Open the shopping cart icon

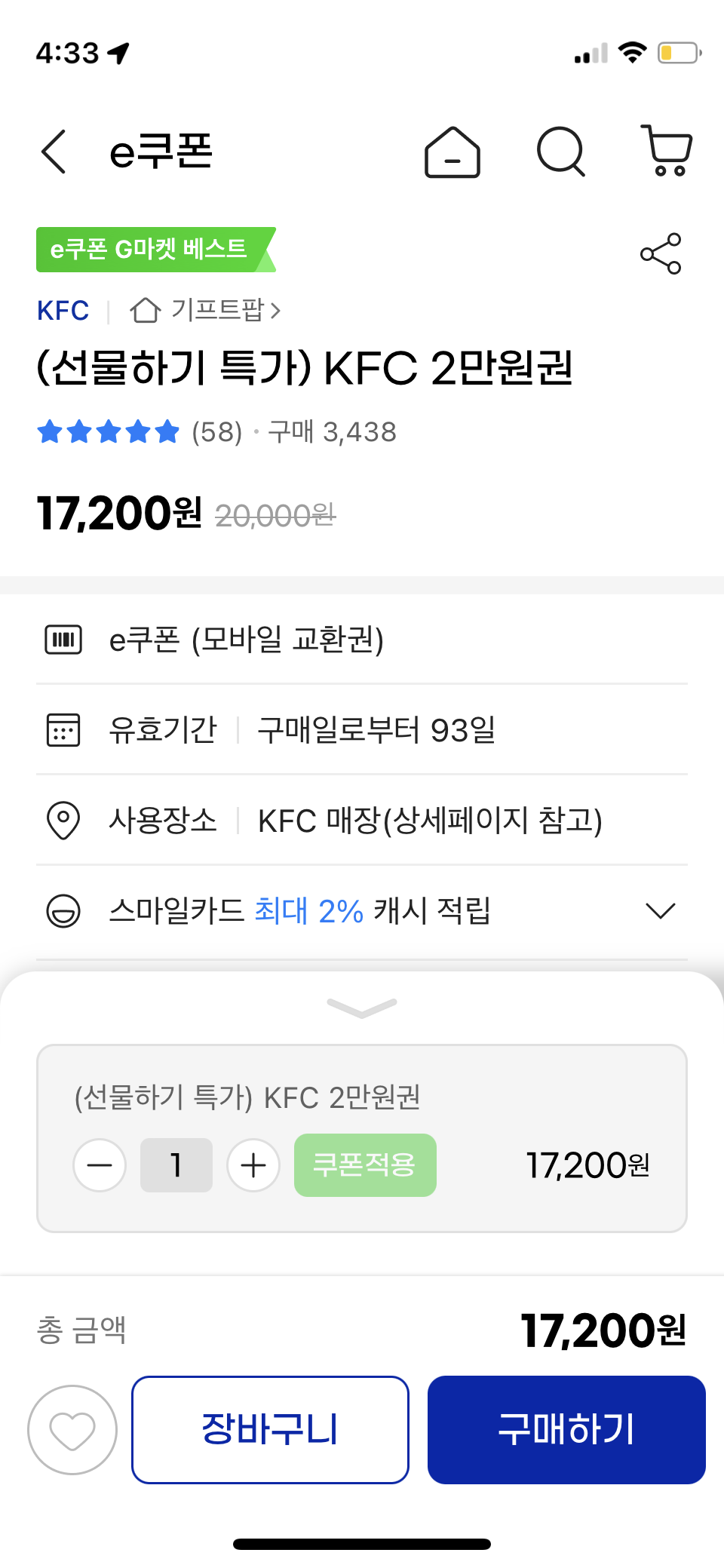pos(667,151)
